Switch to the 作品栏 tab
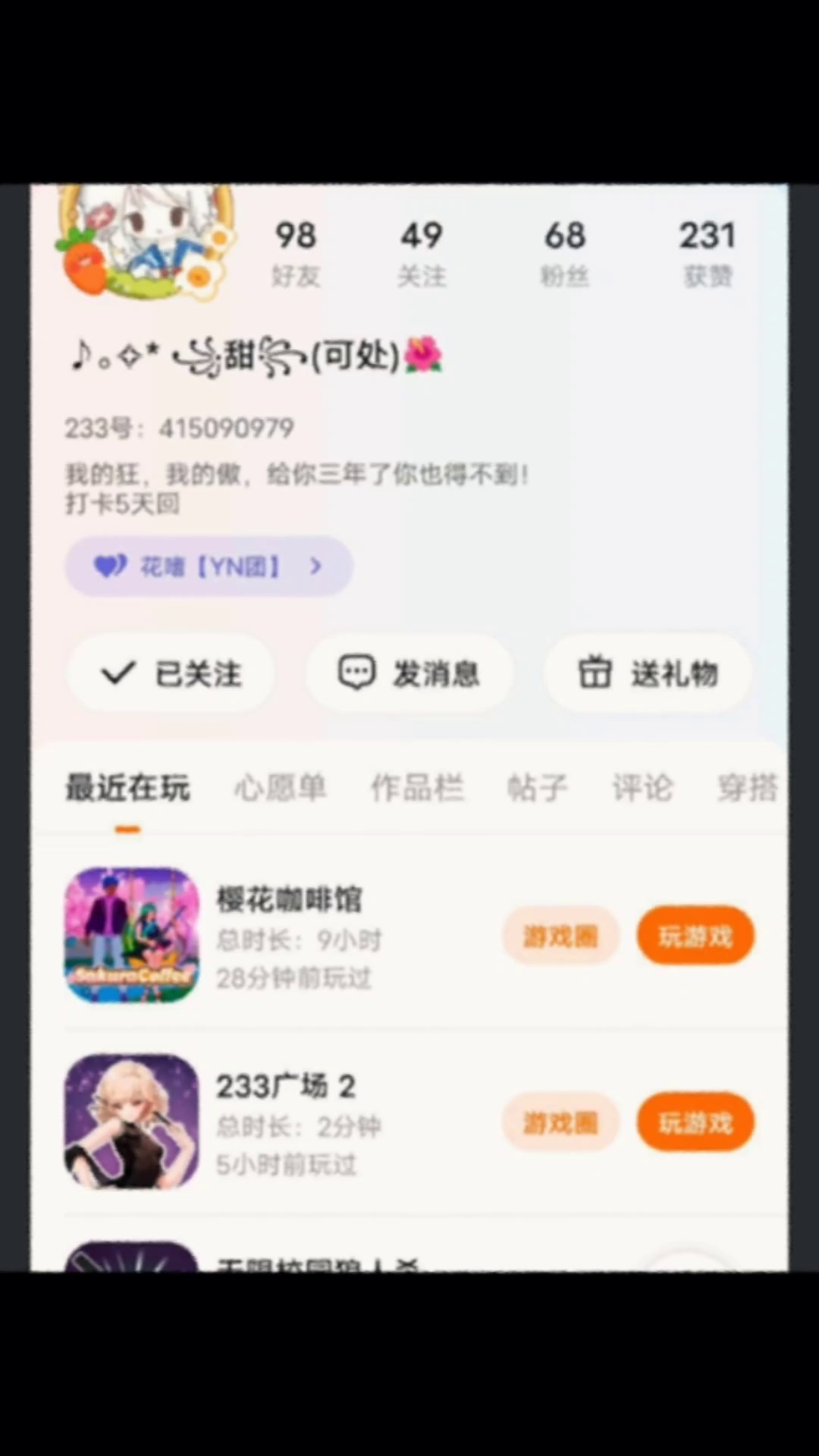Screen dimensions: 819x1456 [417, 788]
